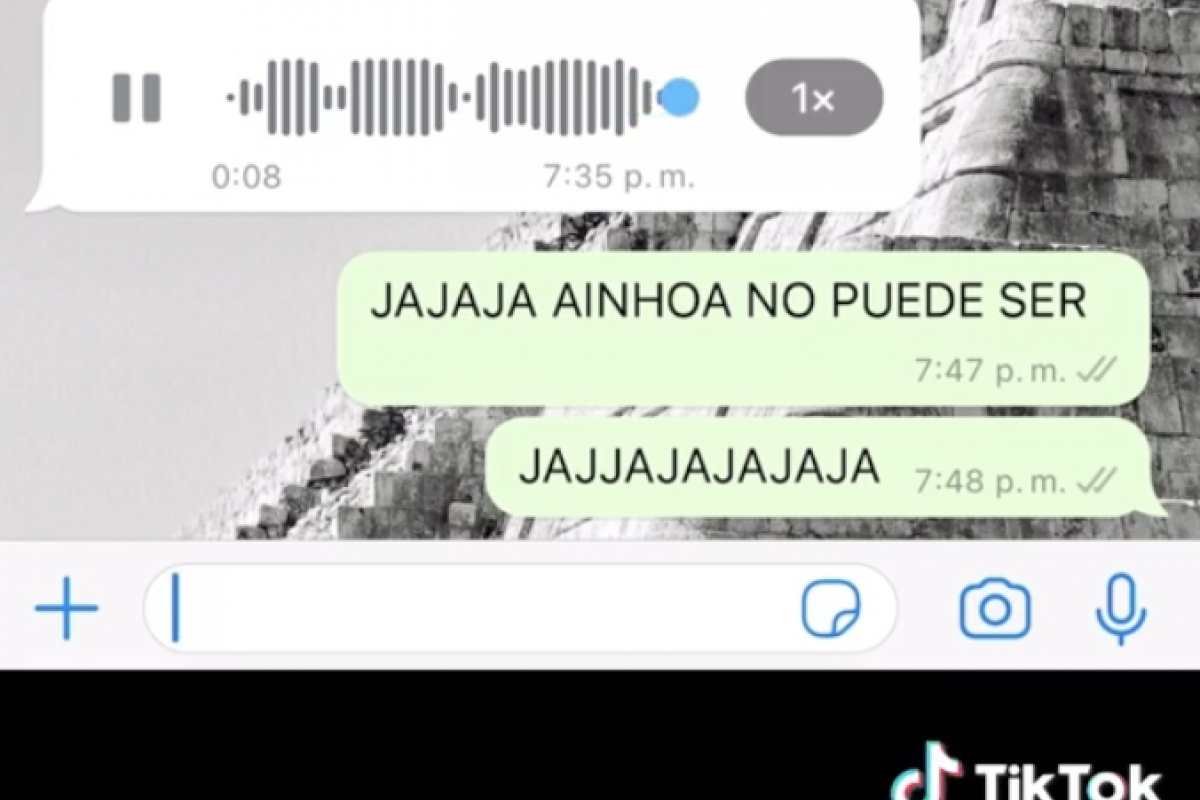This screenshot has height=800, width=1200.
Task: Open the plus attachment menu
Action: click(x=67, y=607)
